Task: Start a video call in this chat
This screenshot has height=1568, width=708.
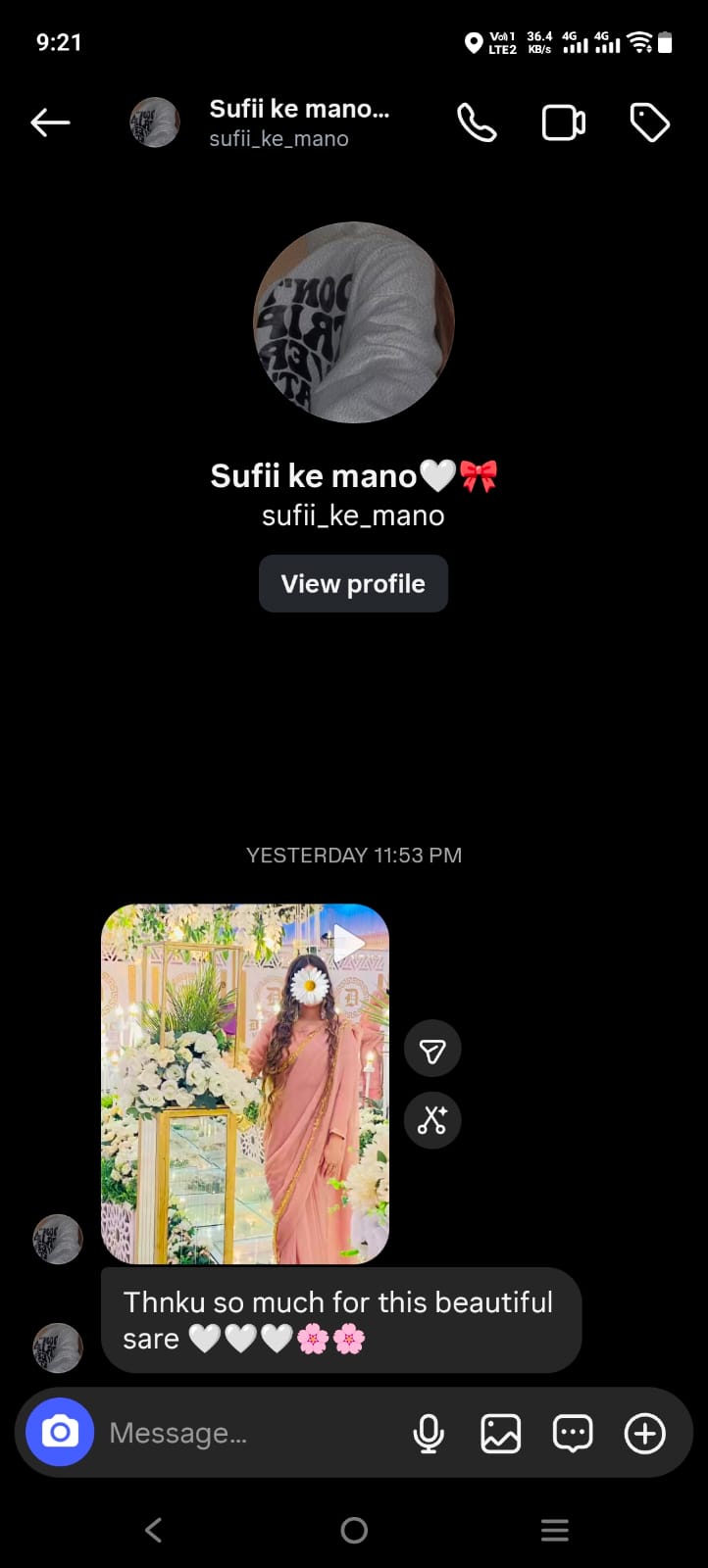Action: pos(564,122)
